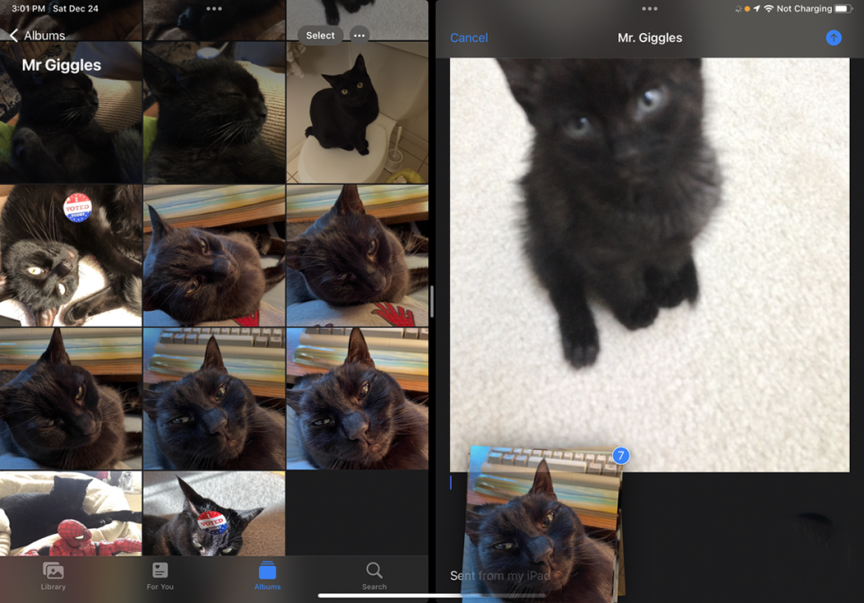The height and width of the screenshot is (603, 864).
Task: Open the multitasking dots above the mail window
Action: 649,8
